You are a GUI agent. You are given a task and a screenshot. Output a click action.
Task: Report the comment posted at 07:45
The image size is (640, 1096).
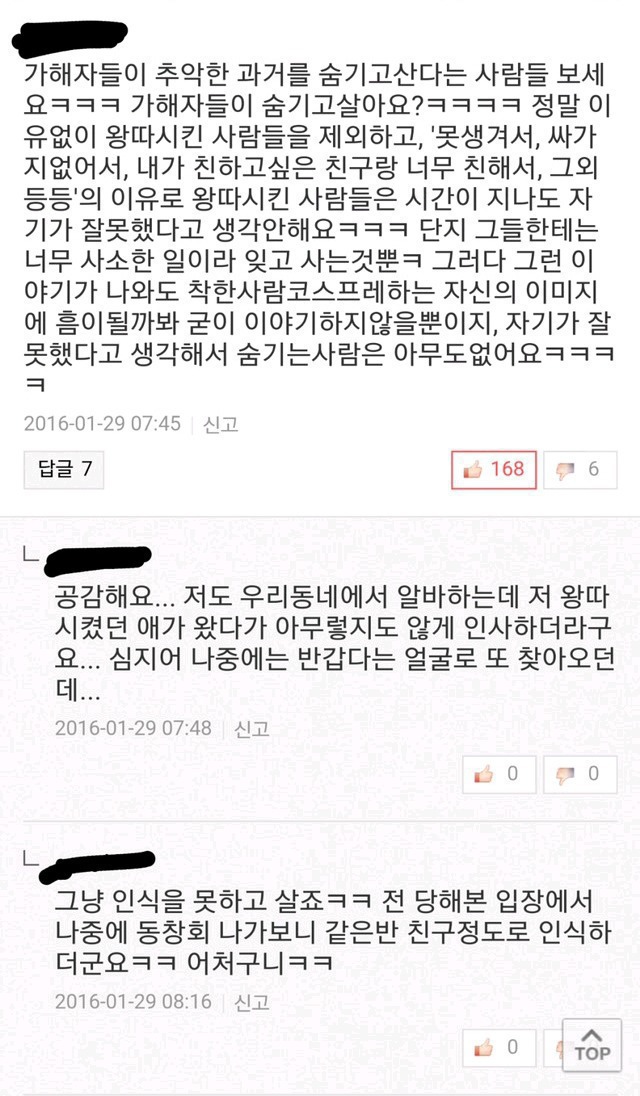click(220, 424)
